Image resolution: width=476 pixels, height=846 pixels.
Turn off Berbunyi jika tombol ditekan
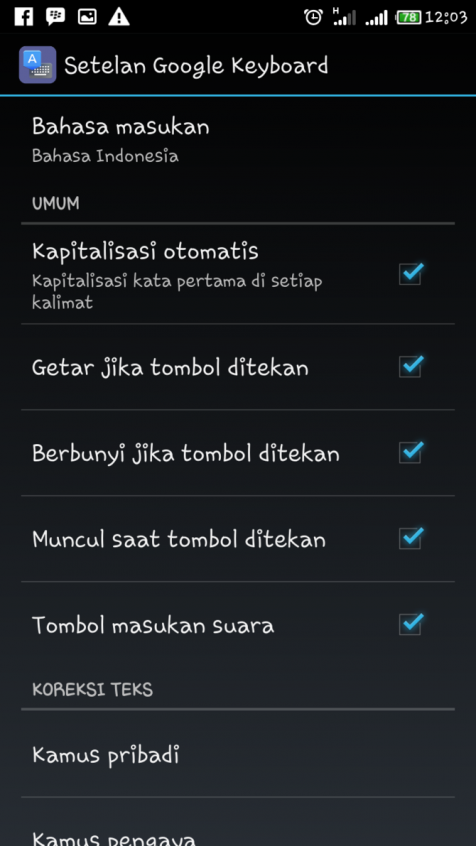pos(411,452)
